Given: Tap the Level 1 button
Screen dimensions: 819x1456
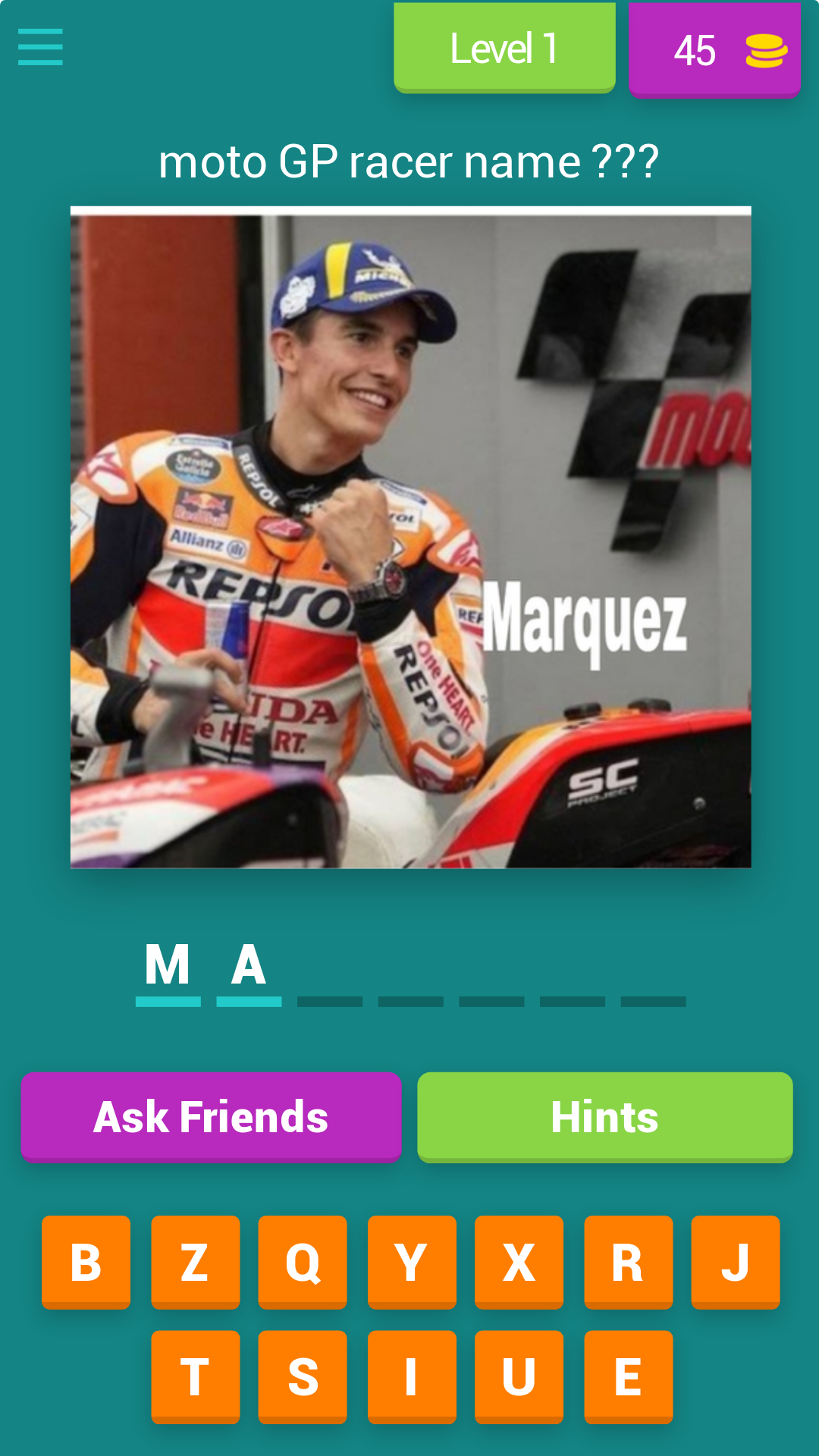Looking at the screenshot, I should [x=504, y=49].
